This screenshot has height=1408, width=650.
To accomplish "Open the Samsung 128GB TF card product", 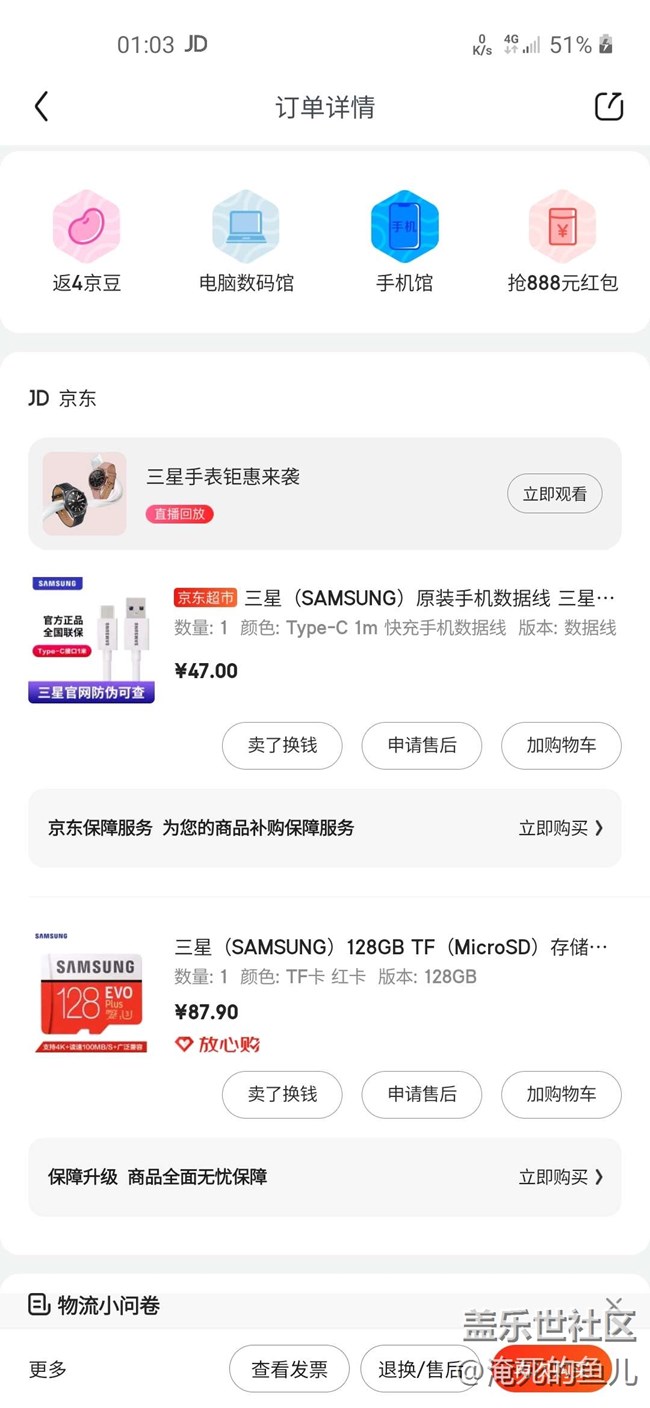I will pyautogui.click(x=390, y=947).
